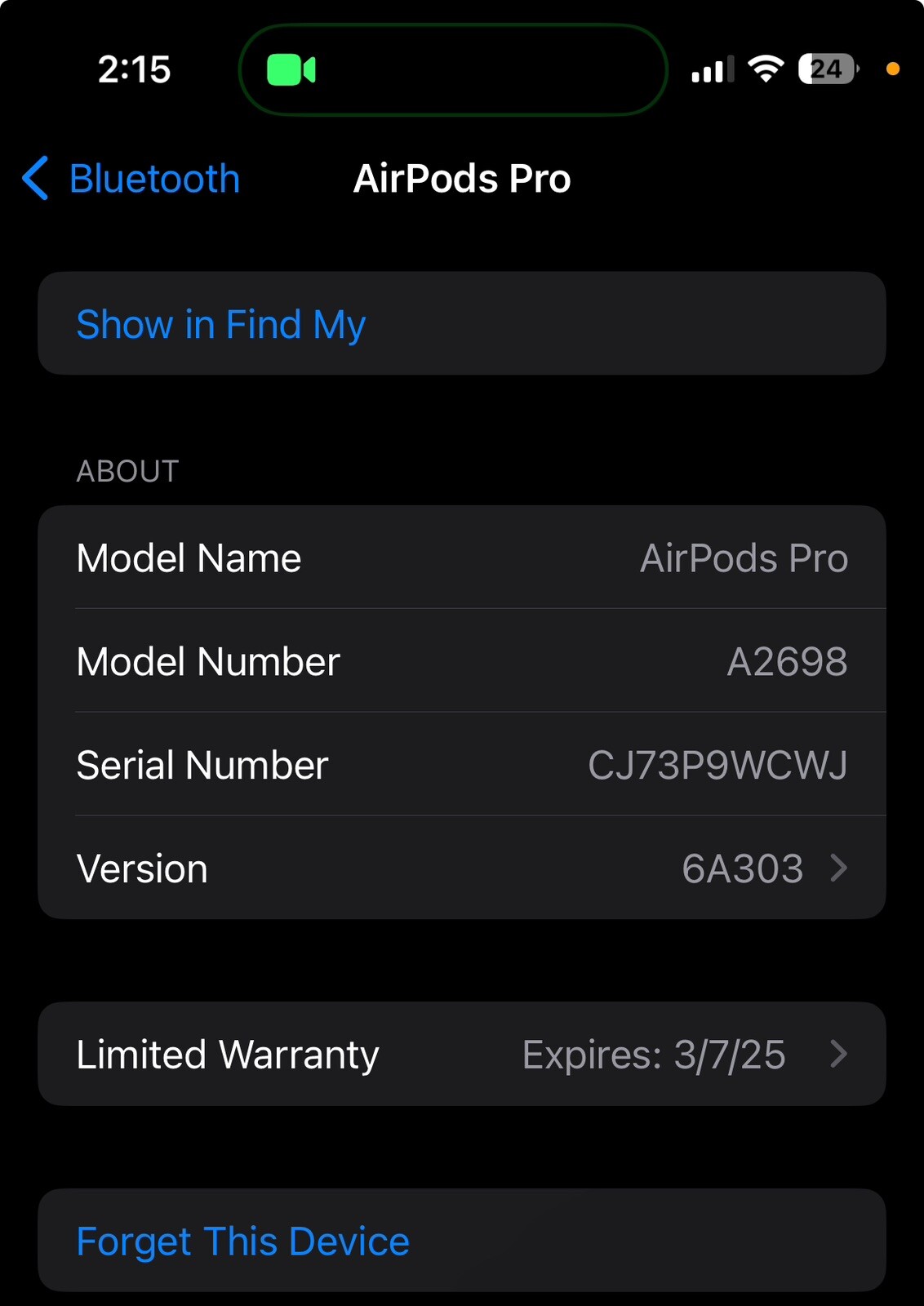Open the Version 6A303 details
The image size is (924, 1306).
461,868
